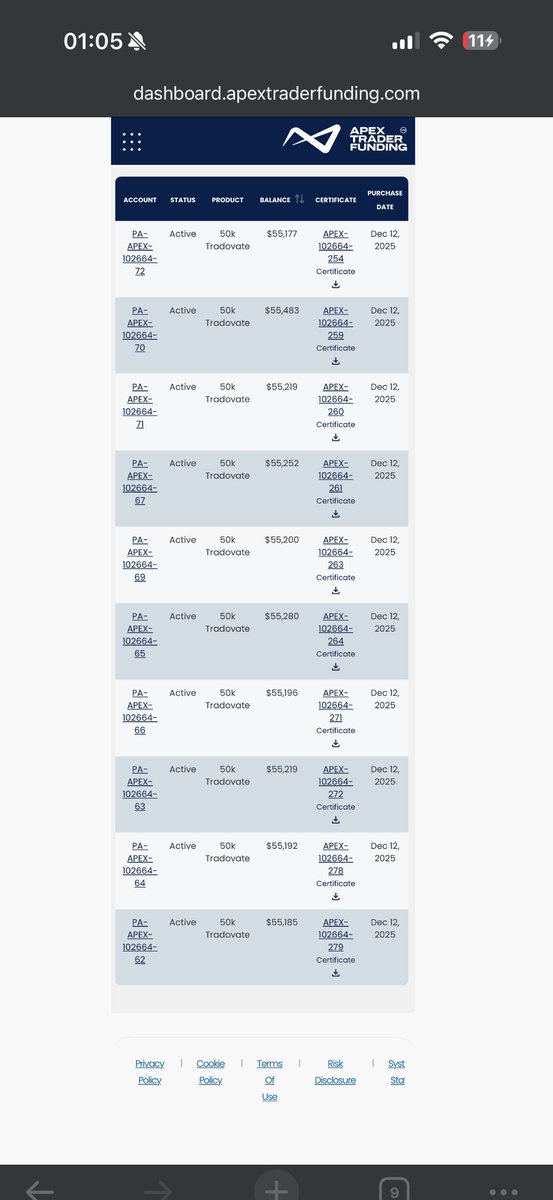Open the Cookie Policy link
This screenshot has width=553, height=1200.
pyautogui.click(x=211, y=1072)
